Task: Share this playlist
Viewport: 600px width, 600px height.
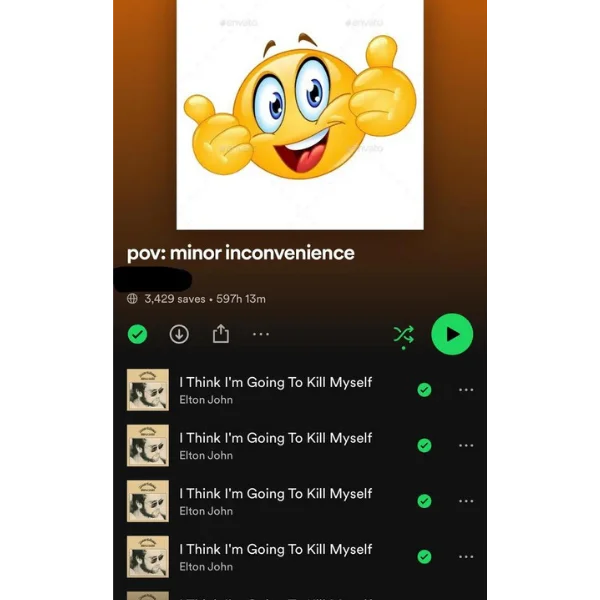Action: 221,334
